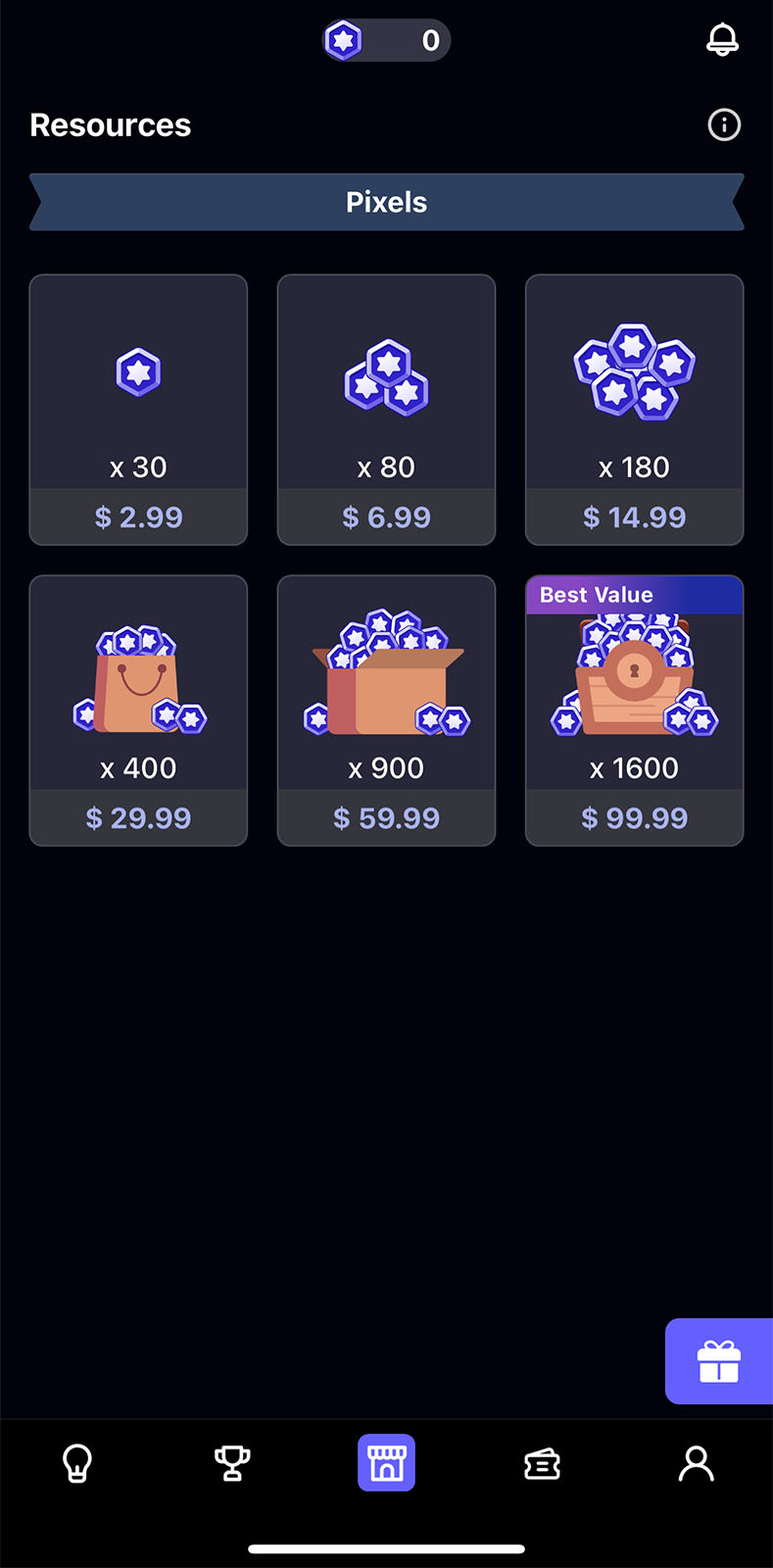Open the ticket tab
The height and width of the screenshot is (1568, 773).
tap(542, 1463)
